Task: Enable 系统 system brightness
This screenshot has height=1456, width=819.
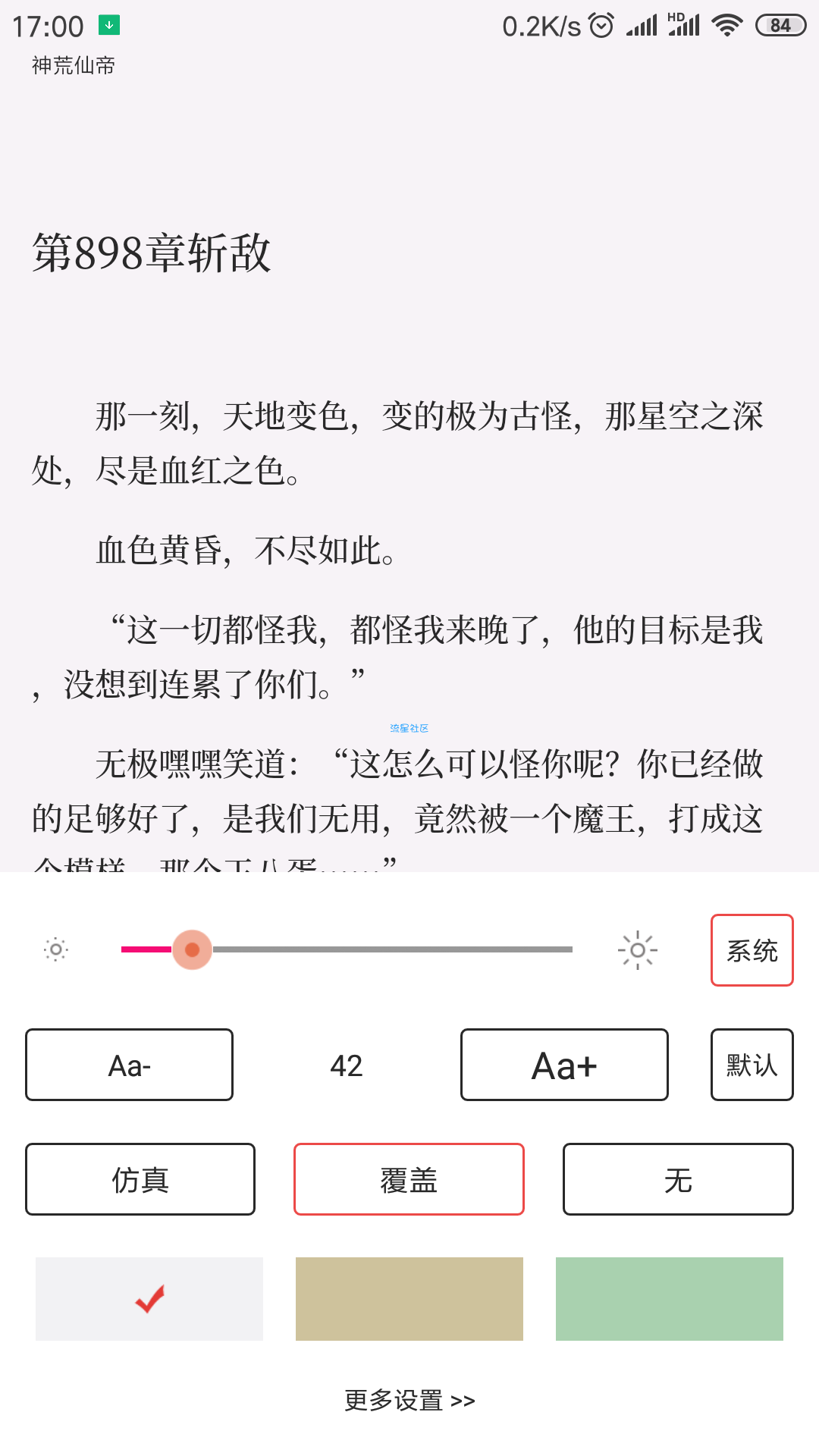Action: [752, 950]
